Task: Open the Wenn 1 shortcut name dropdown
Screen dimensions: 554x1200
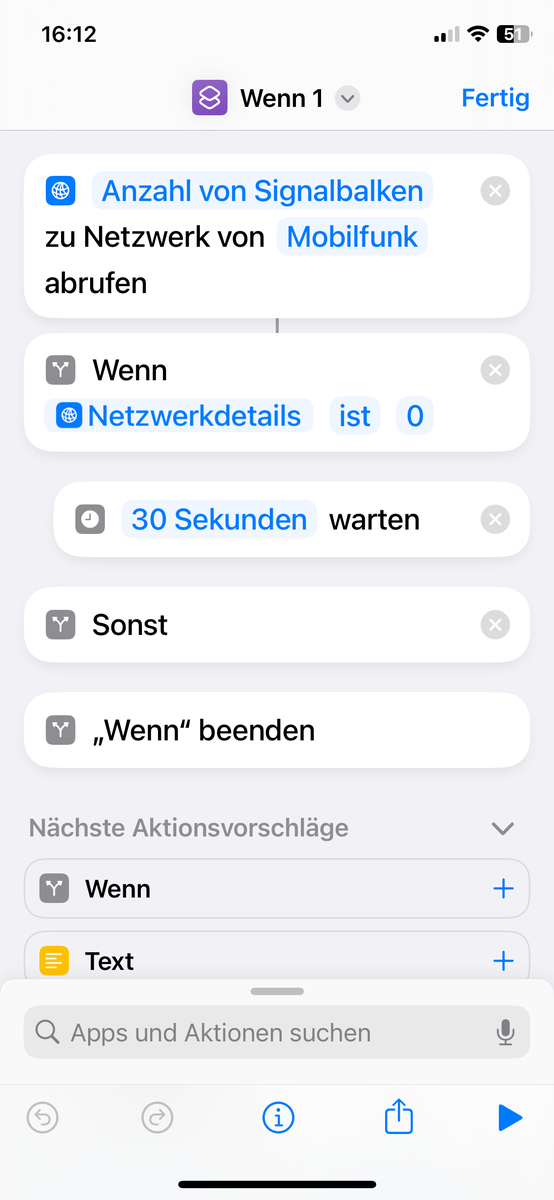Action: coord(347,98)
